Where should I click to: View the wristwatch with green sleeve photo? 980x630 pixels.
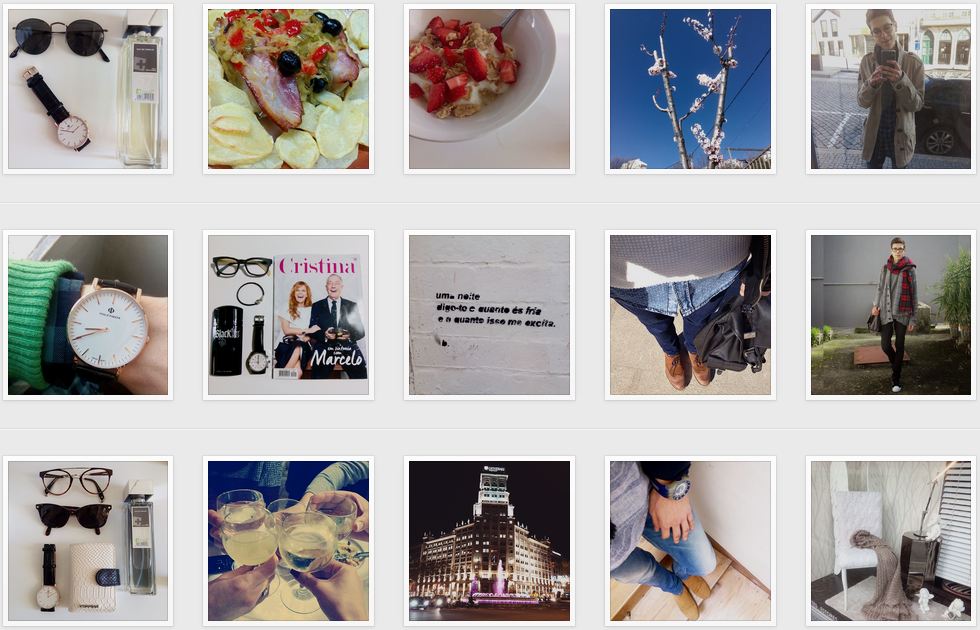(88, 315)
